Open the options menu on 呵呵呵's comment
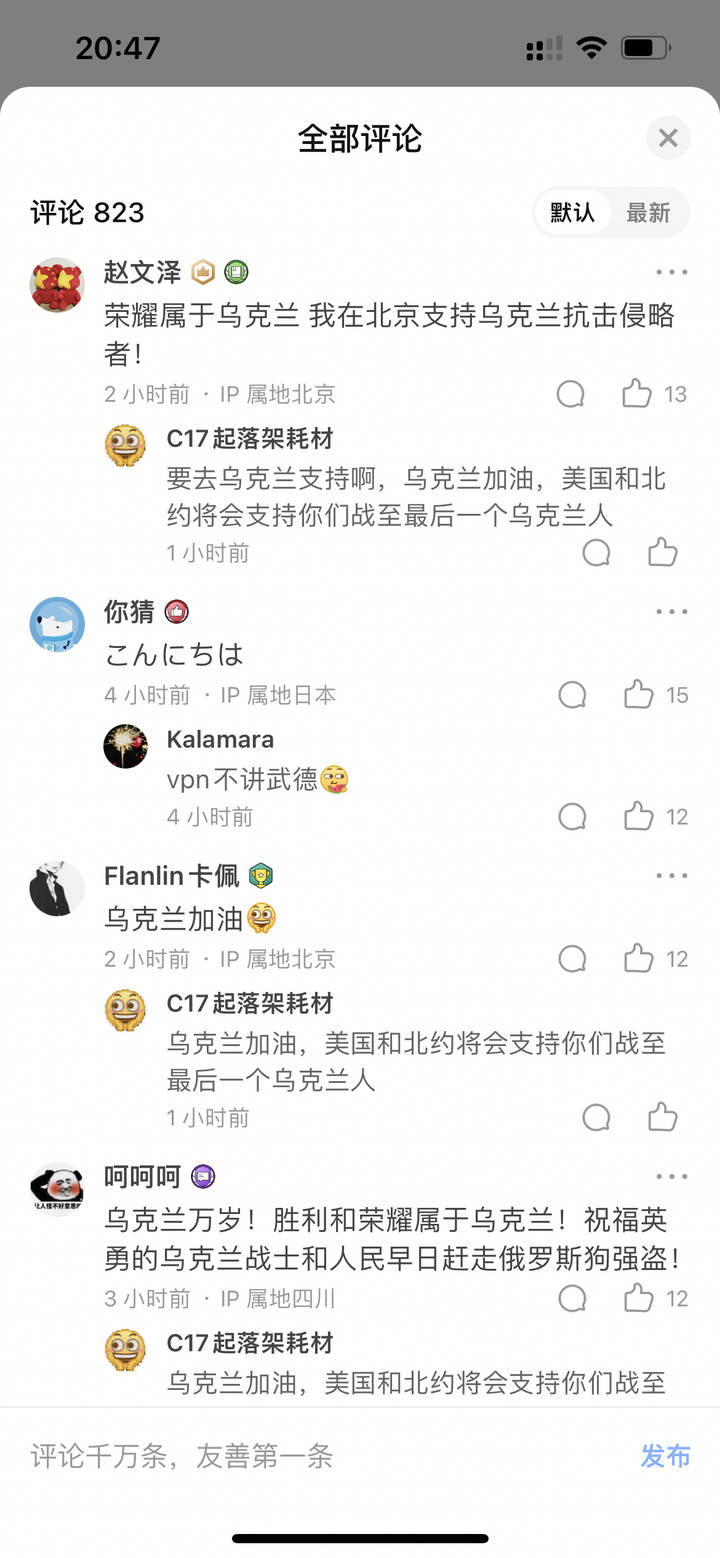 click(x=672, y=1177)
